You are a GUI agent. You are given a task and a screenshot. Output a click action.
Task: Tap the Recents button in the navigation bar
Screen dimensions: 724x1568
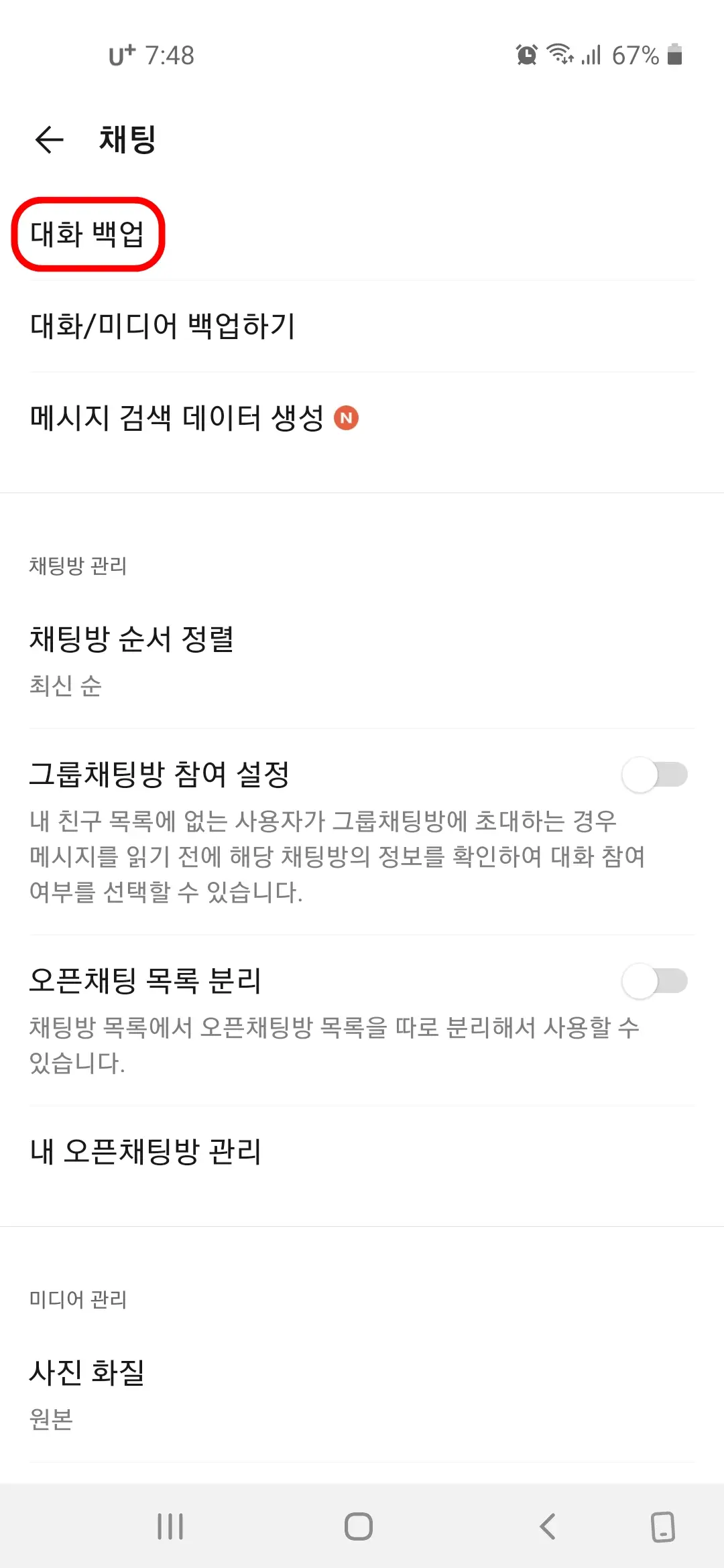171,1528
